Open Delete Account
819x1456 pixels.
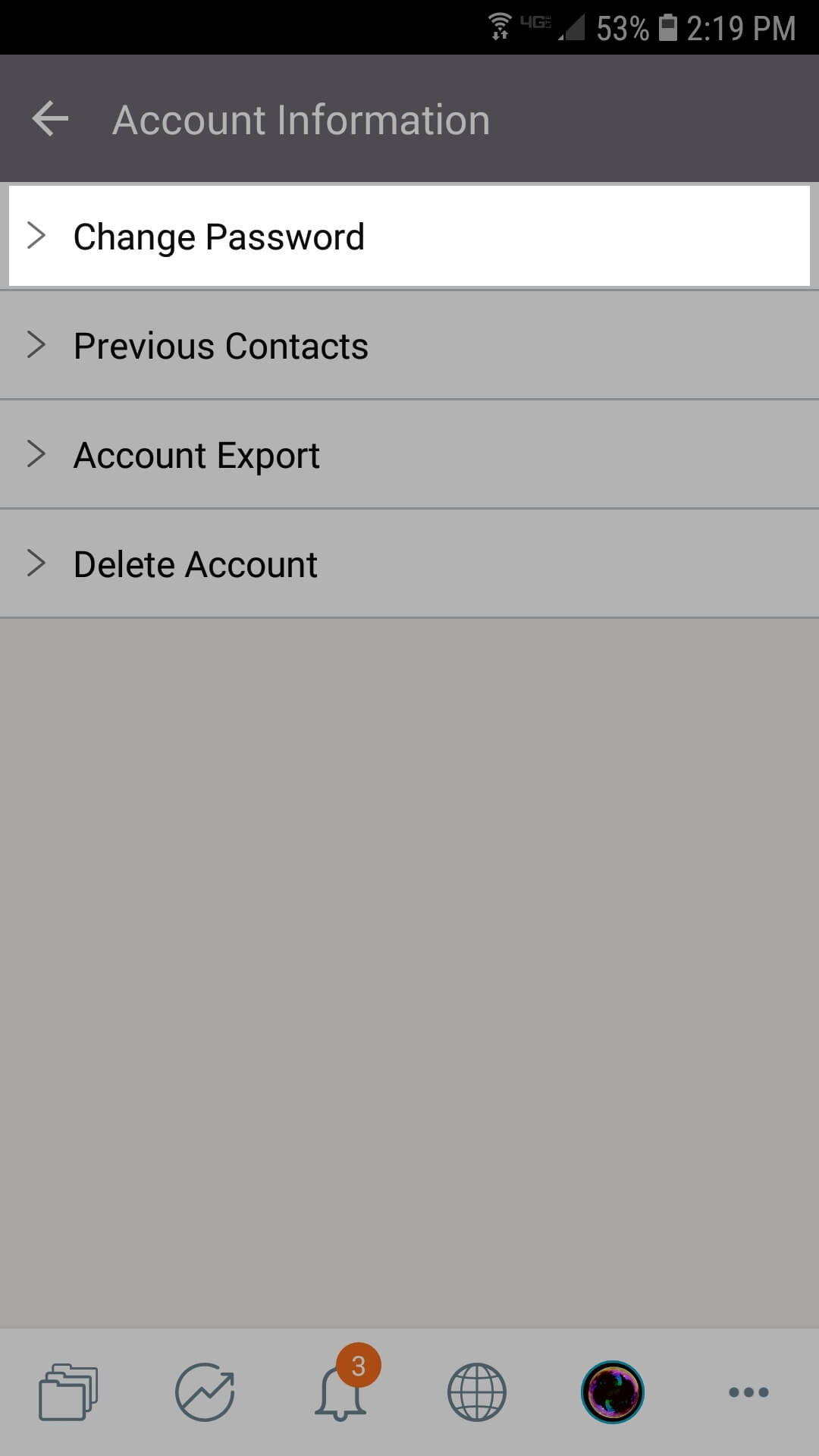[409, 563]
